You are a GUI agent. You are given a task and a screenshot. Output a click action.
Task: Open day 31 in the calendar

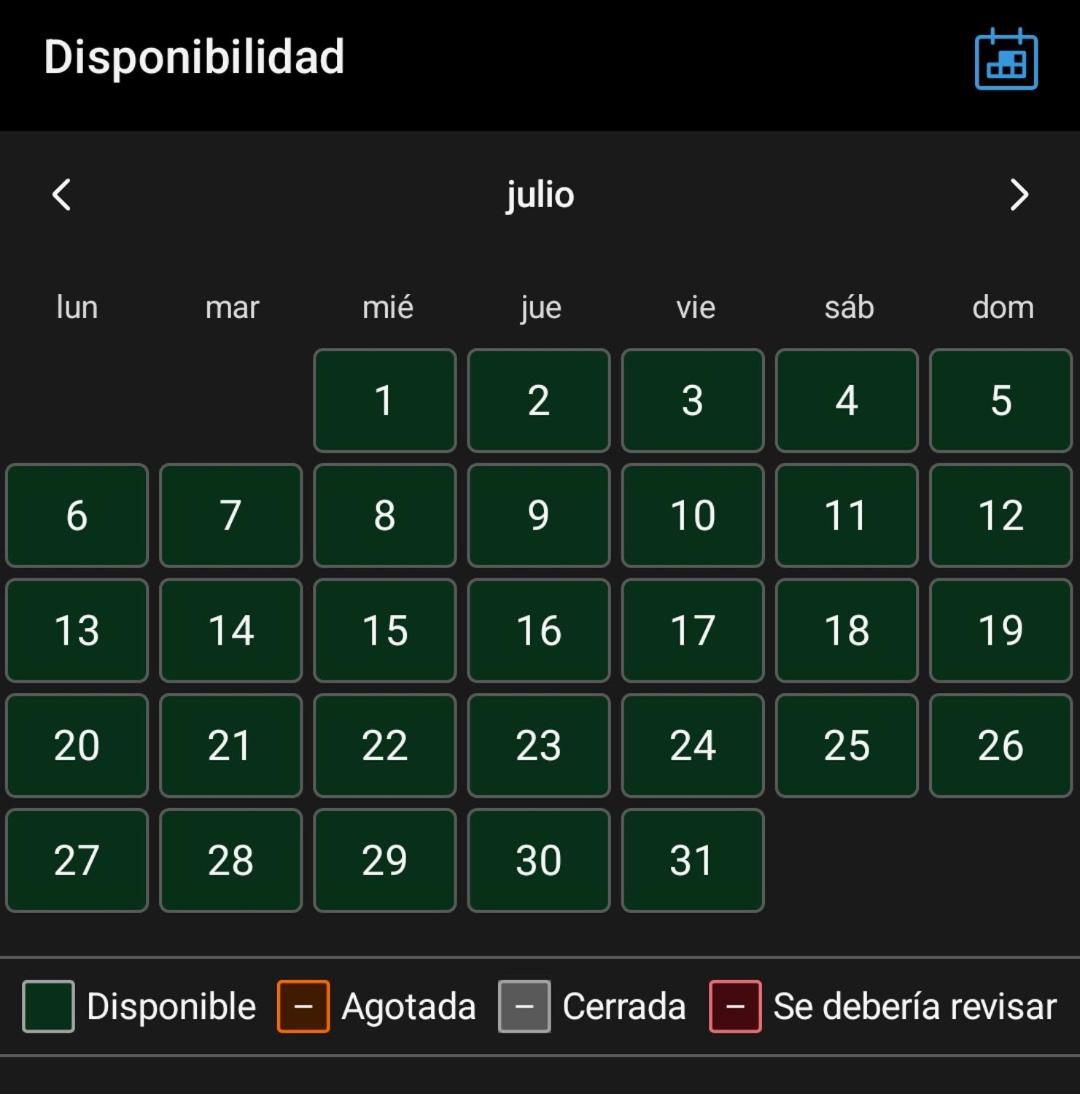[x=693, y=860]
